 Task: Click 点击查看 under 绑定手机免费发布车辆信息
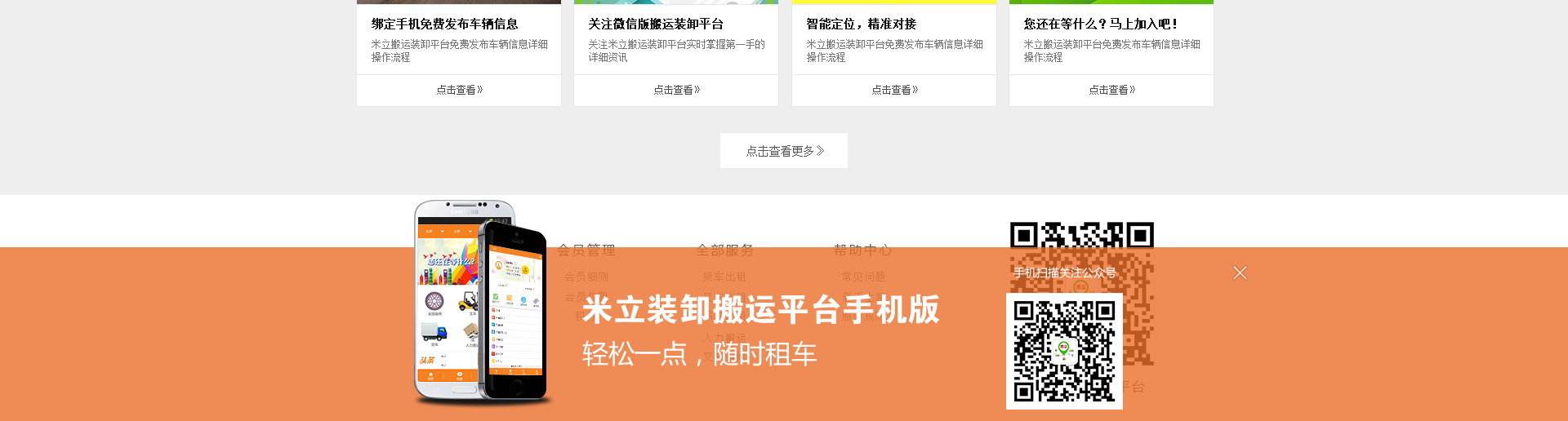459,90
